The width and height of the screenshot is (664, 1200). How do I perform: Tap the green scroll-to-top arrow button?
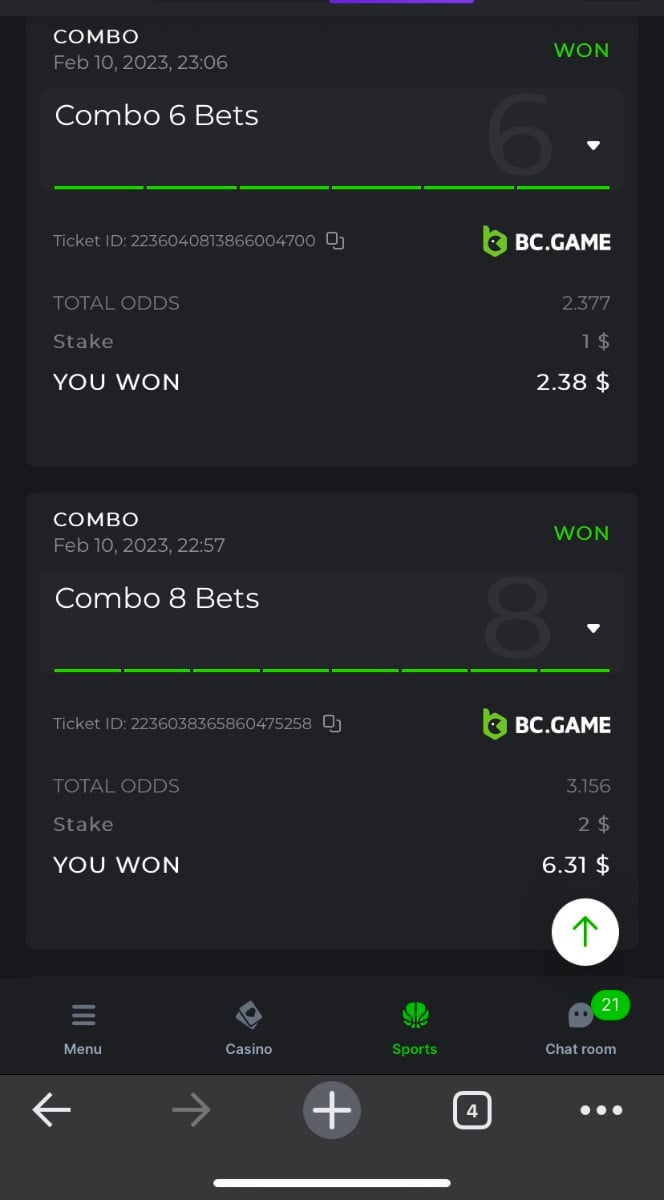click(x=585, y=932)
